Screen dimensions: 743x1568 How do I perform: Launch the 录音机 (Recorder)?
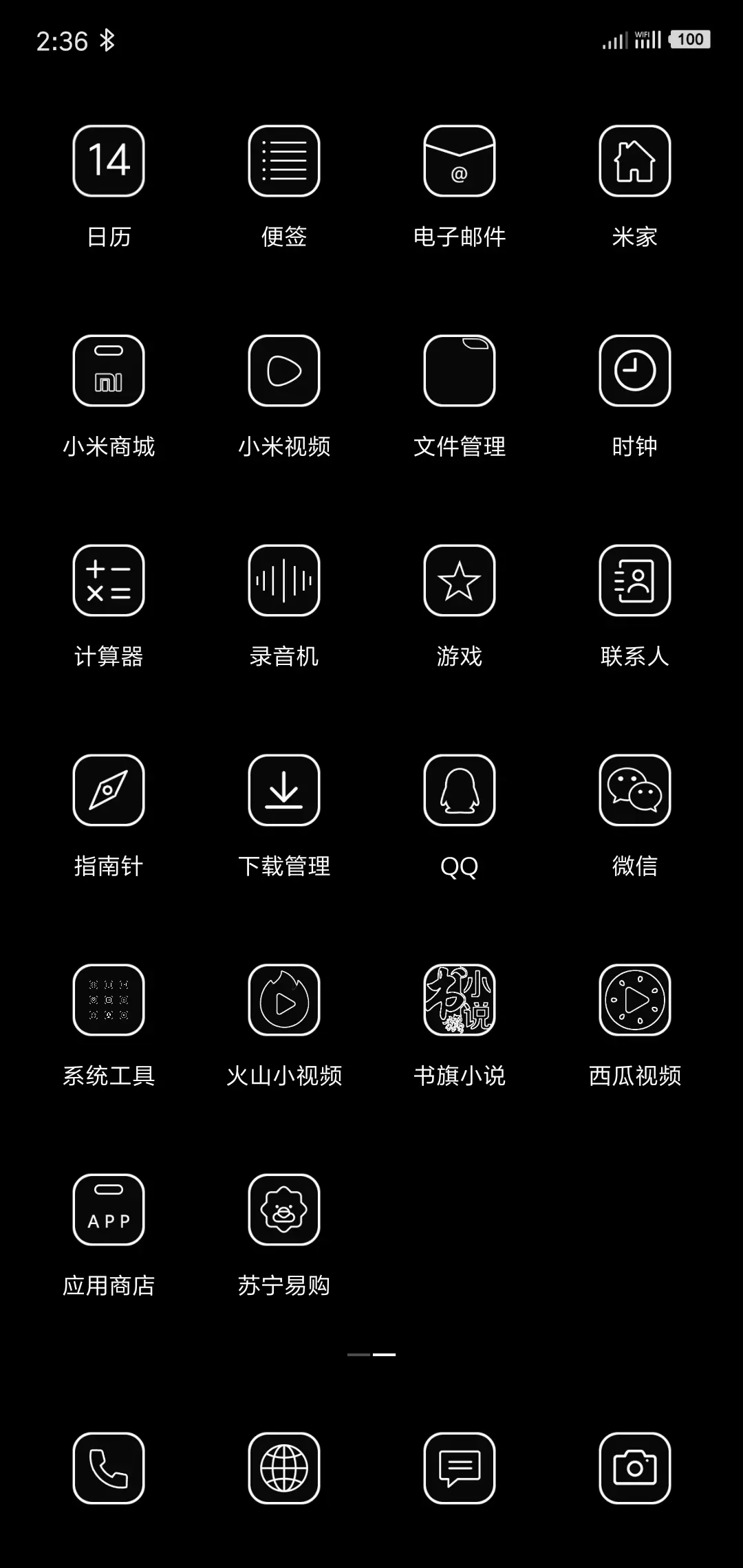click(284, 580)
